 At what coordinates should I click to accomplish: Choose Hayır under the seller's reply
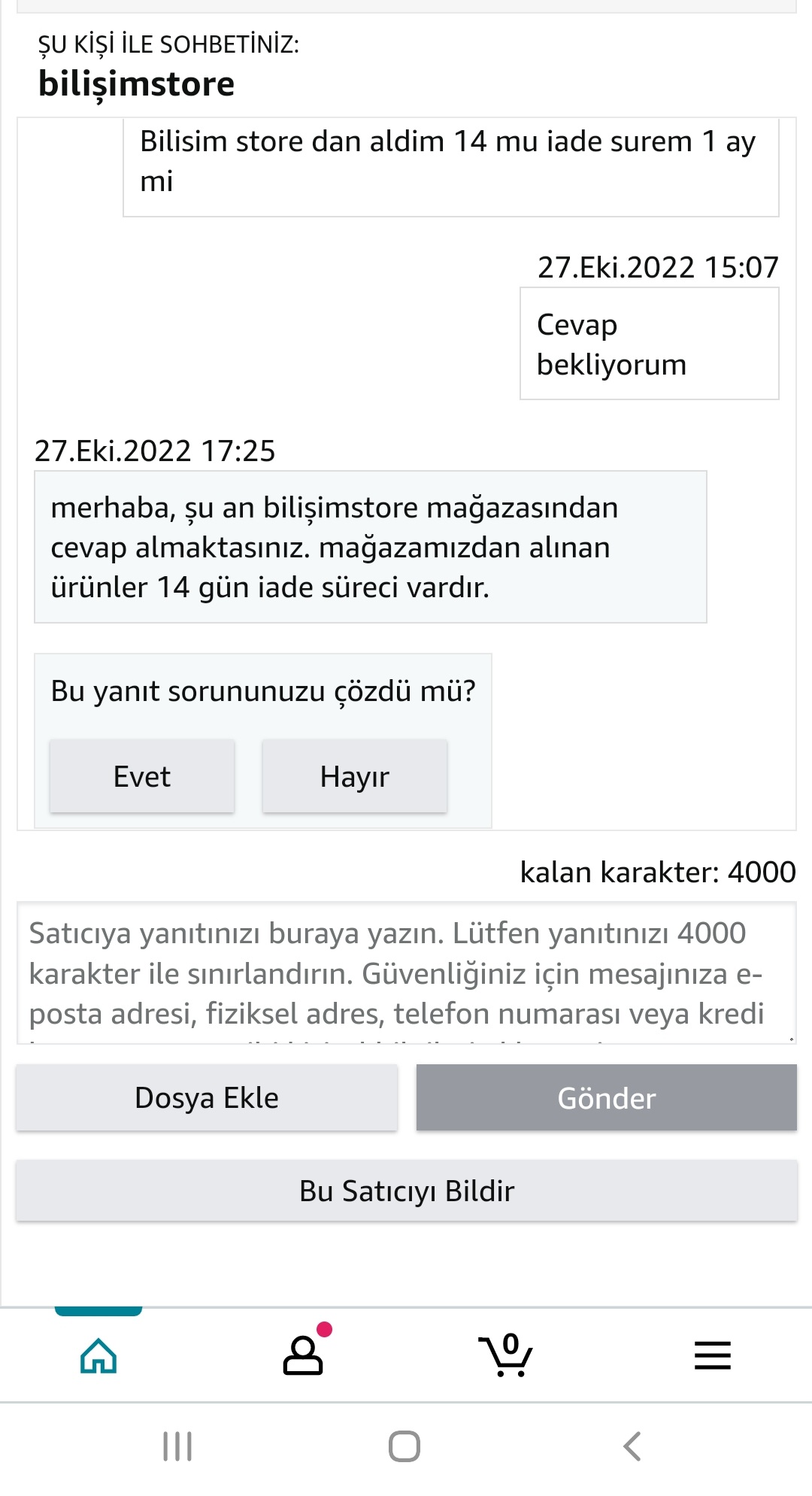pyautogui.click(x=354, y=776)
